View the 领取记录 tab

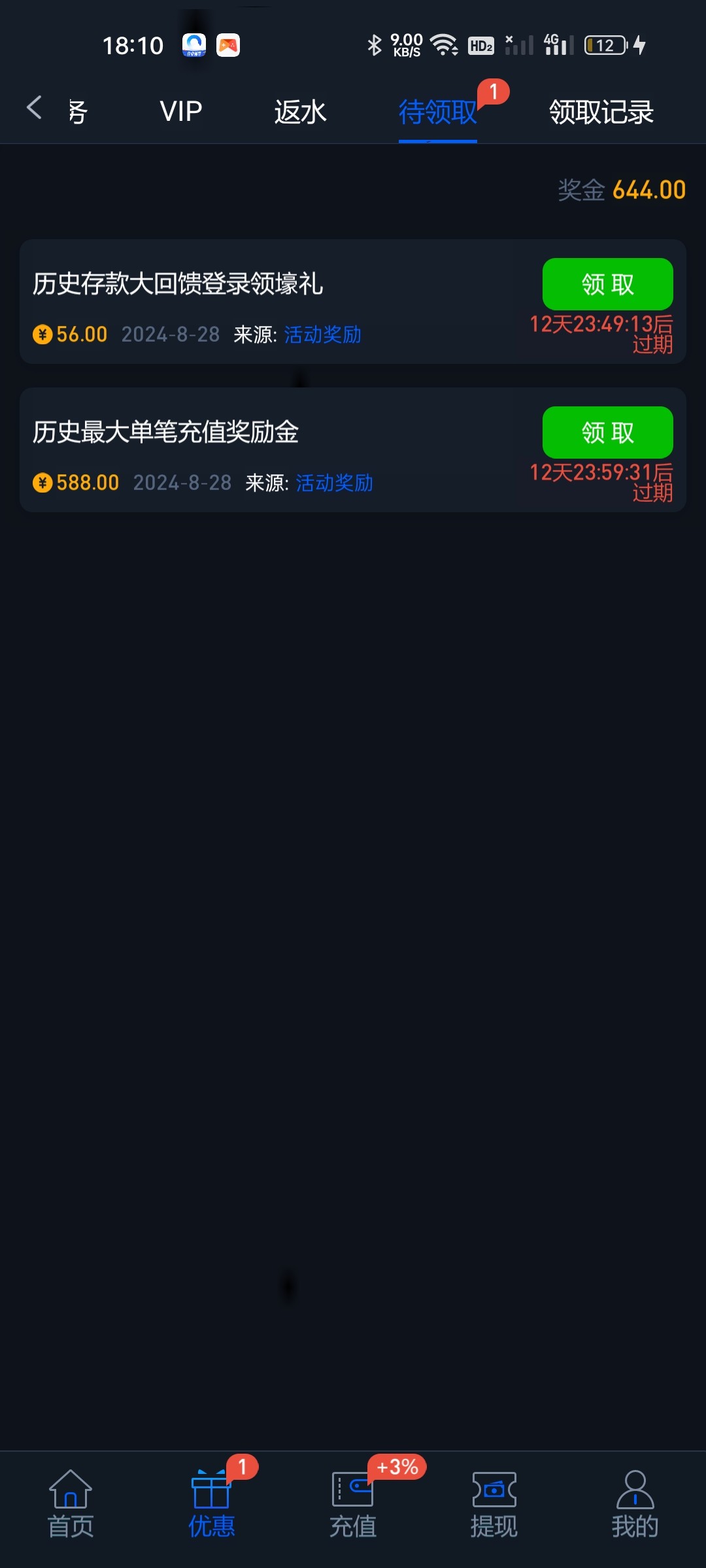click(601, 112)
